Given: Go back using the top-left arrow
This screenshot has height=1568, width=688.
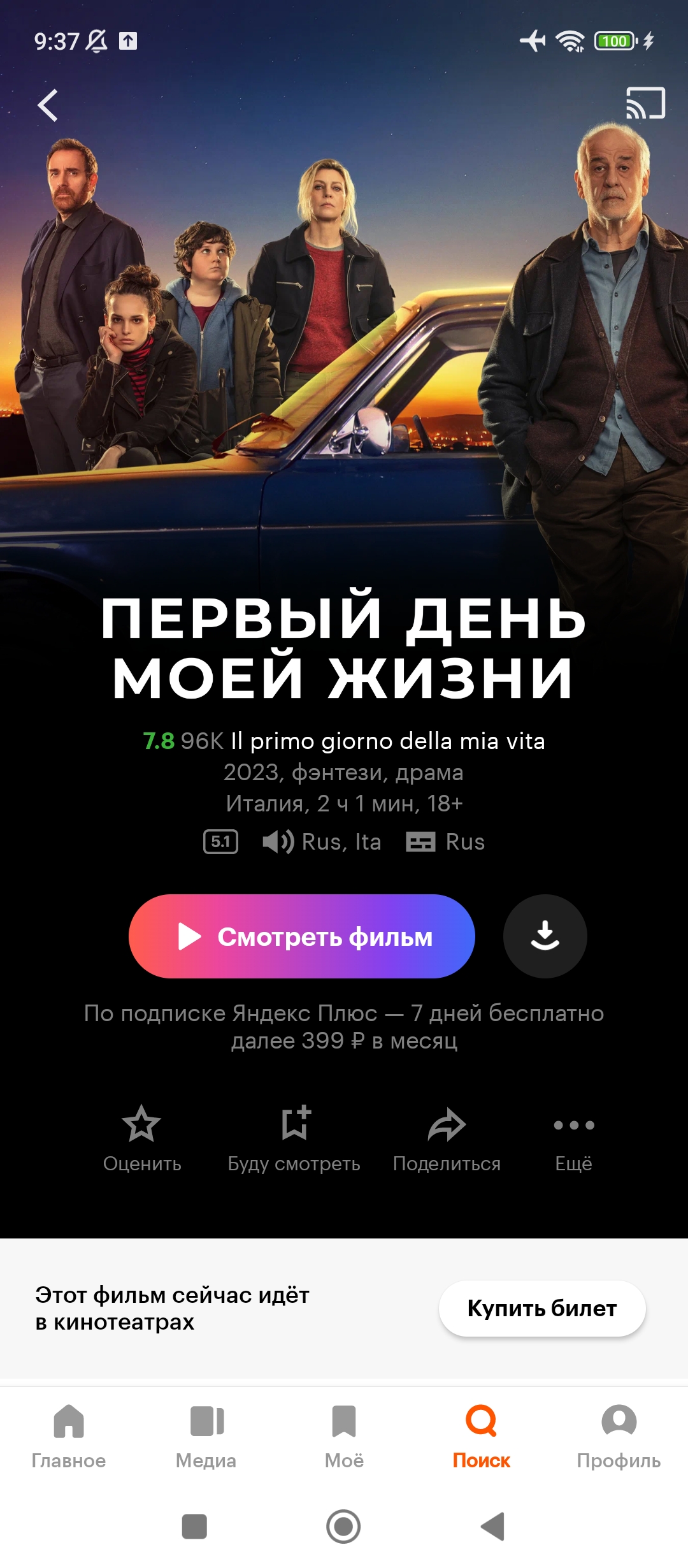Looking at the screenshot, I should point(48,105).
